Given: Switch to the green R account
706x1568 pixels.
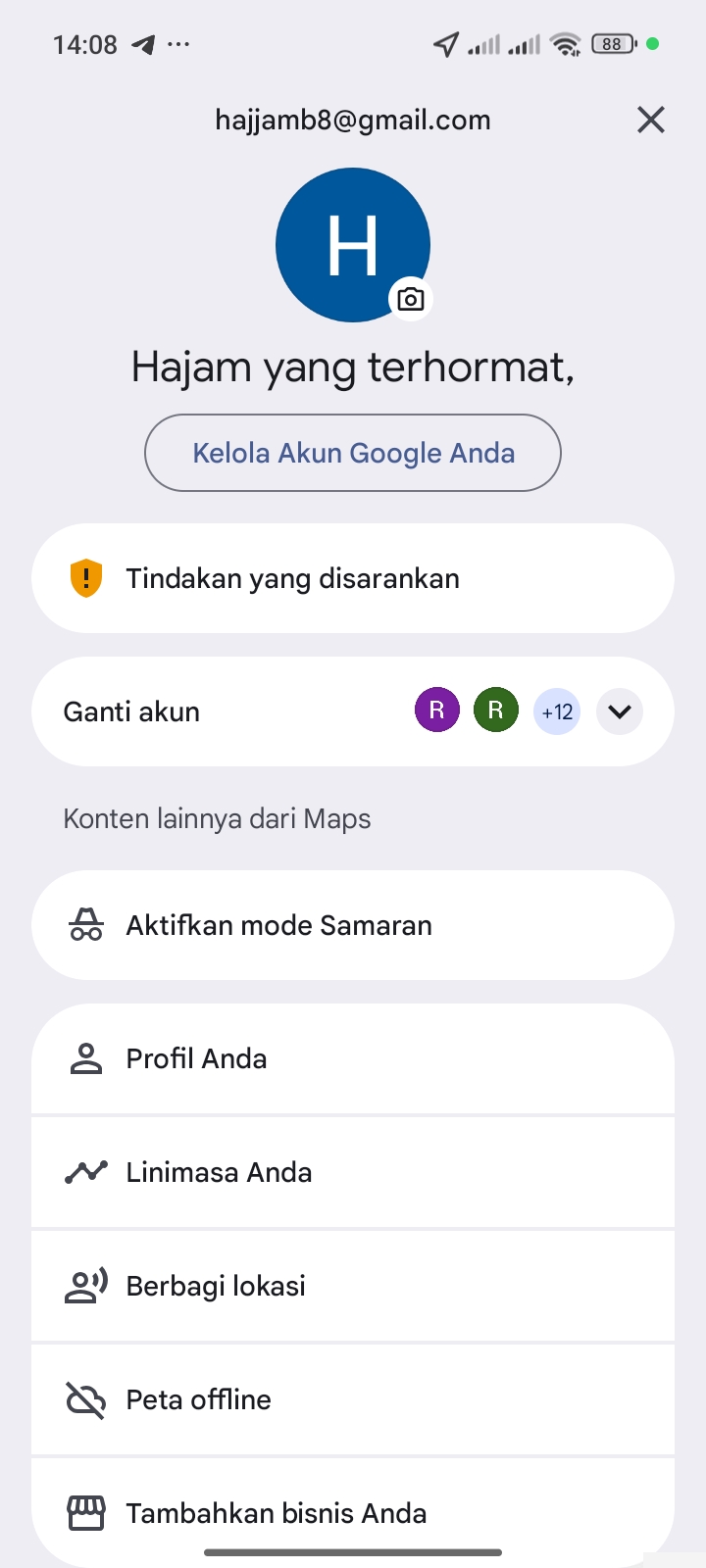Looking at the screenshot, I should (496, 710).
